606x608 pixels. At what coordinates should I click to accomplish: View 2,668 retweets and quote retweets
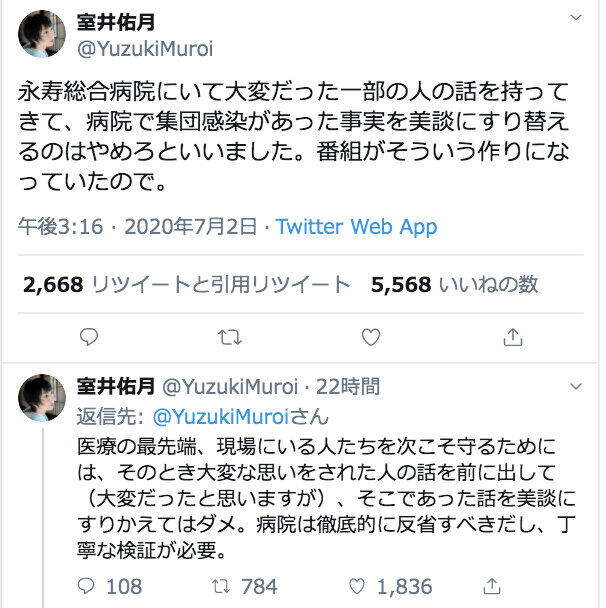[186, 285]
